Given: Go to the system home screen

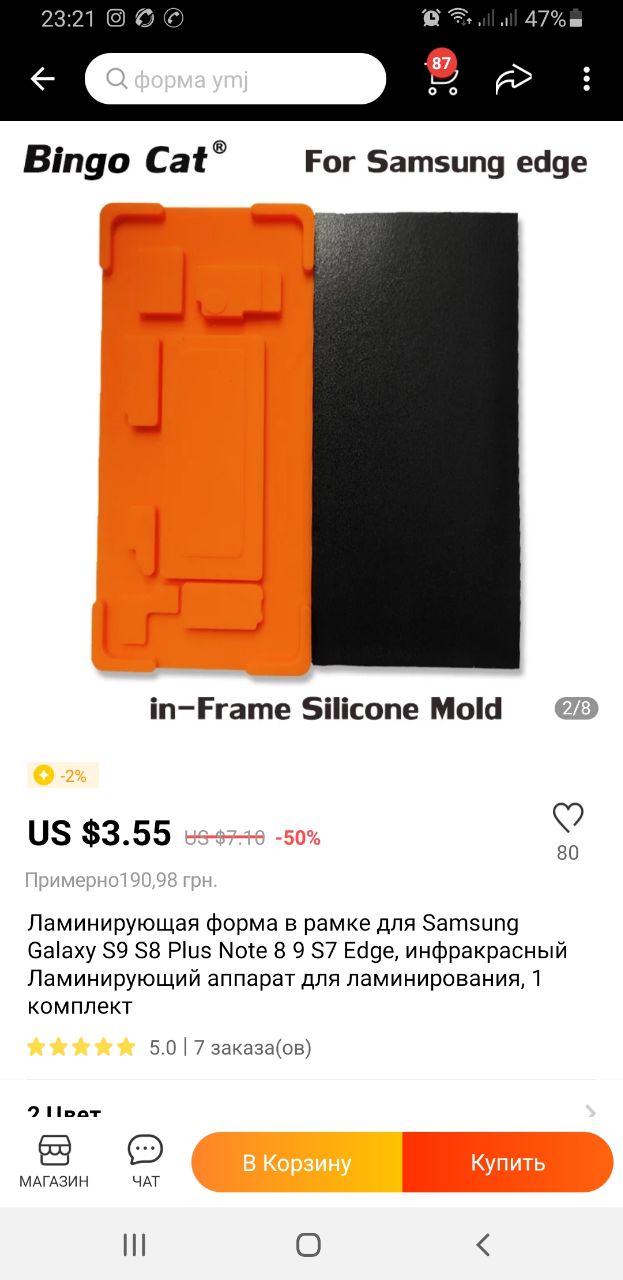Looking at the screenshot, I should (309, 1244).
